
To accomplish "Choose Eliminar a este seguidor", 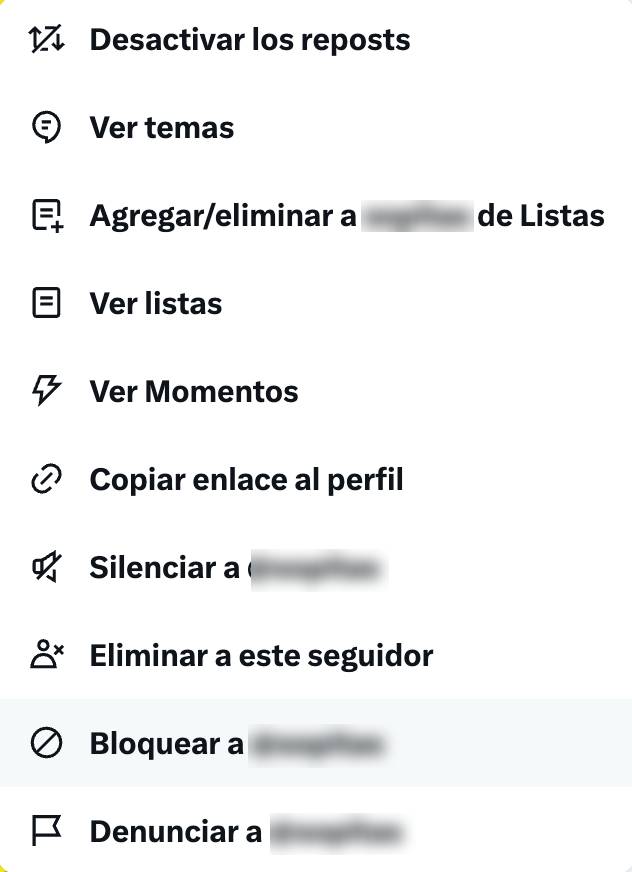I will 261,656.
